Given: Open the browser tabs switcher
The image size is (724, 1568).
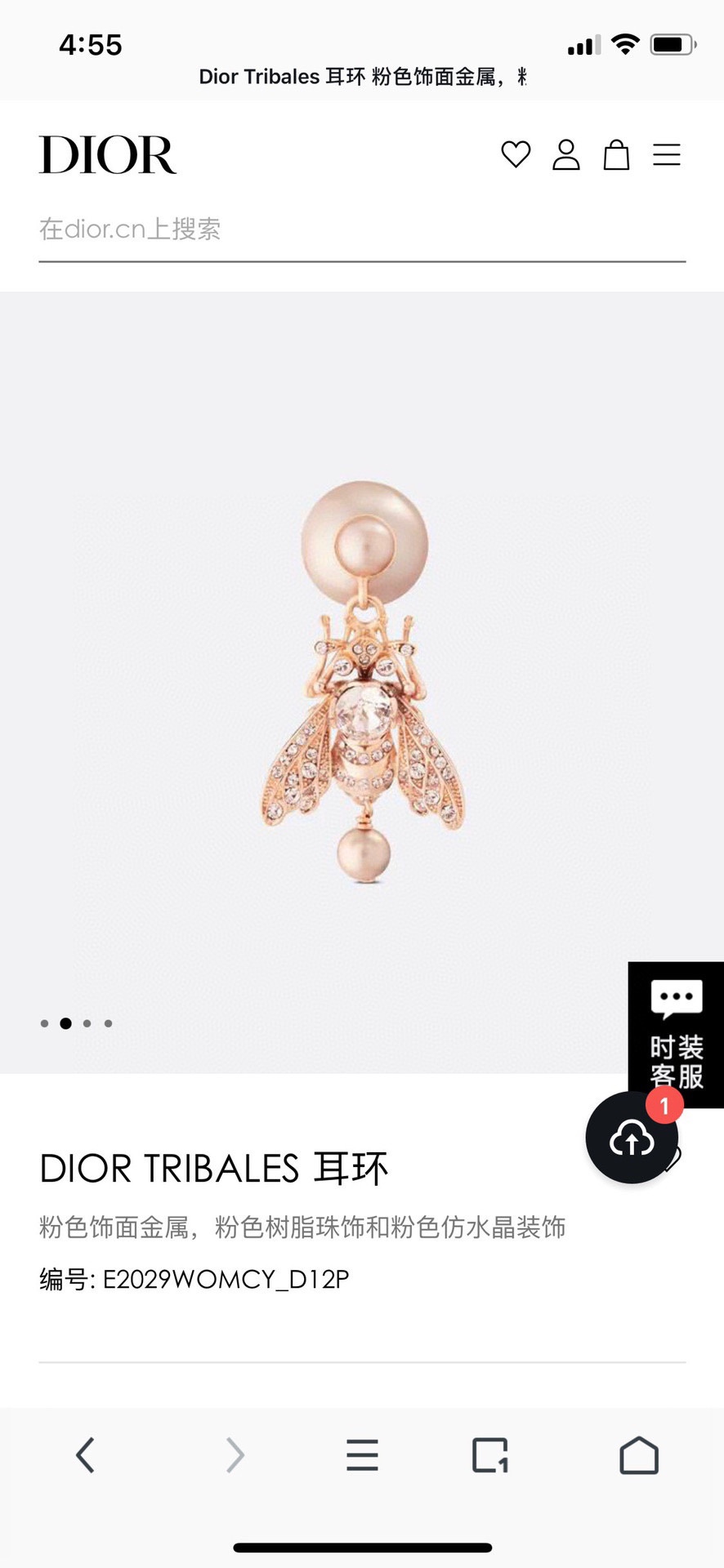Looking at the screenshot, I should point(490,1454).
